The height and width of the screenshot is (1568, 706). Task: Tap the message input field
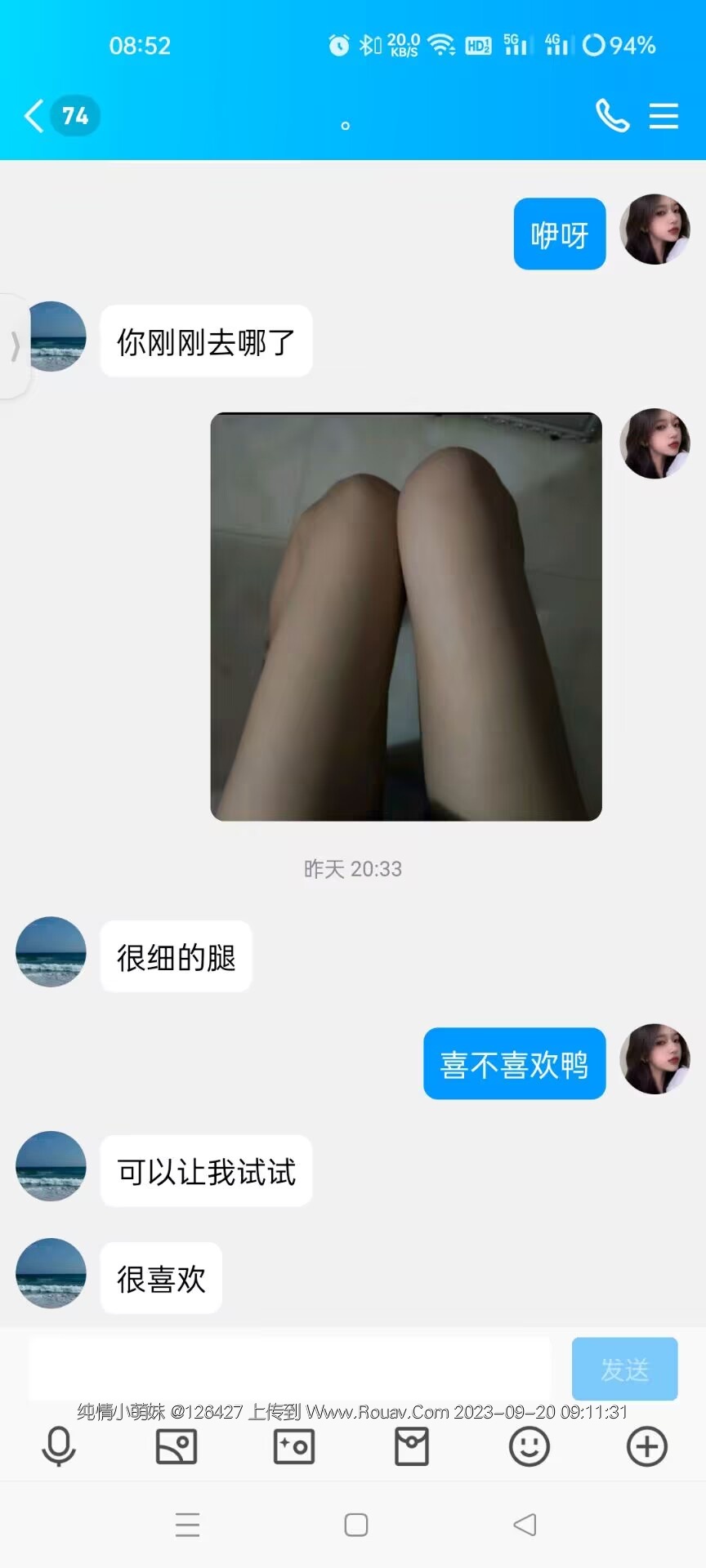(290, 1369)
